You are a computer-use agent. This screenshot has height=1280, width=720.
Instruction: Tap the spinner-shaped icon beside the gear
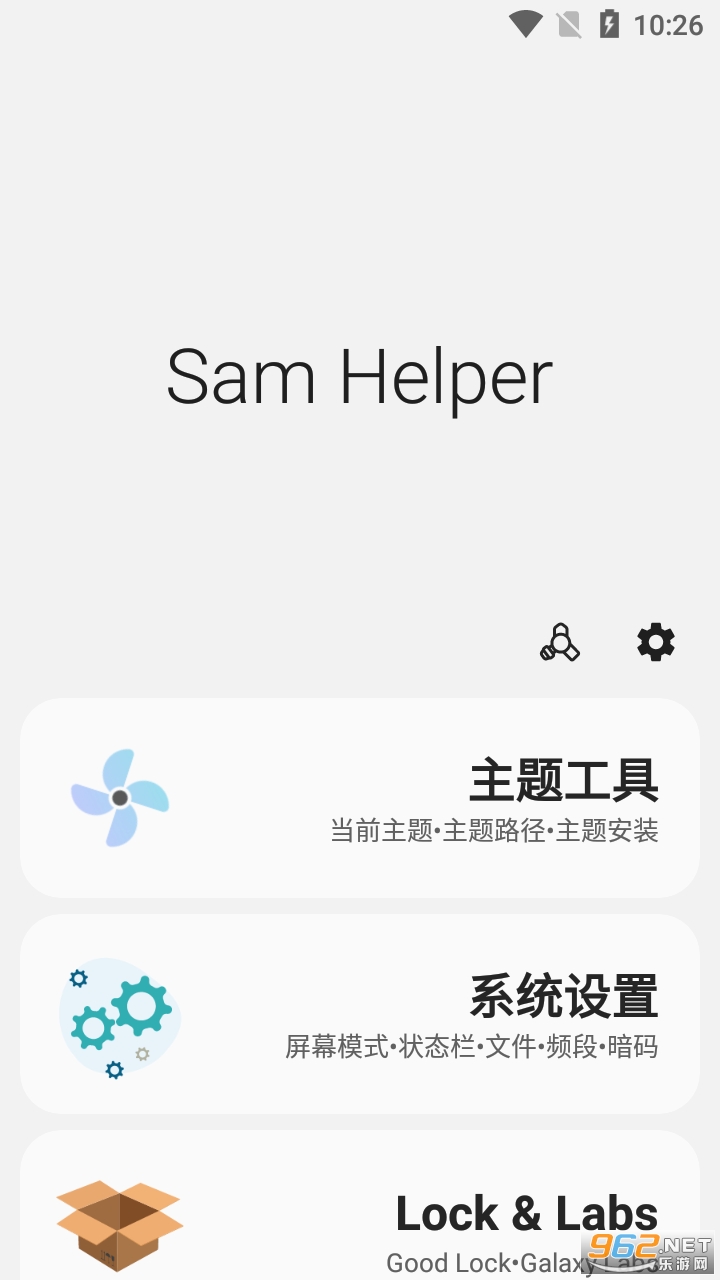[x=560, y=642]
